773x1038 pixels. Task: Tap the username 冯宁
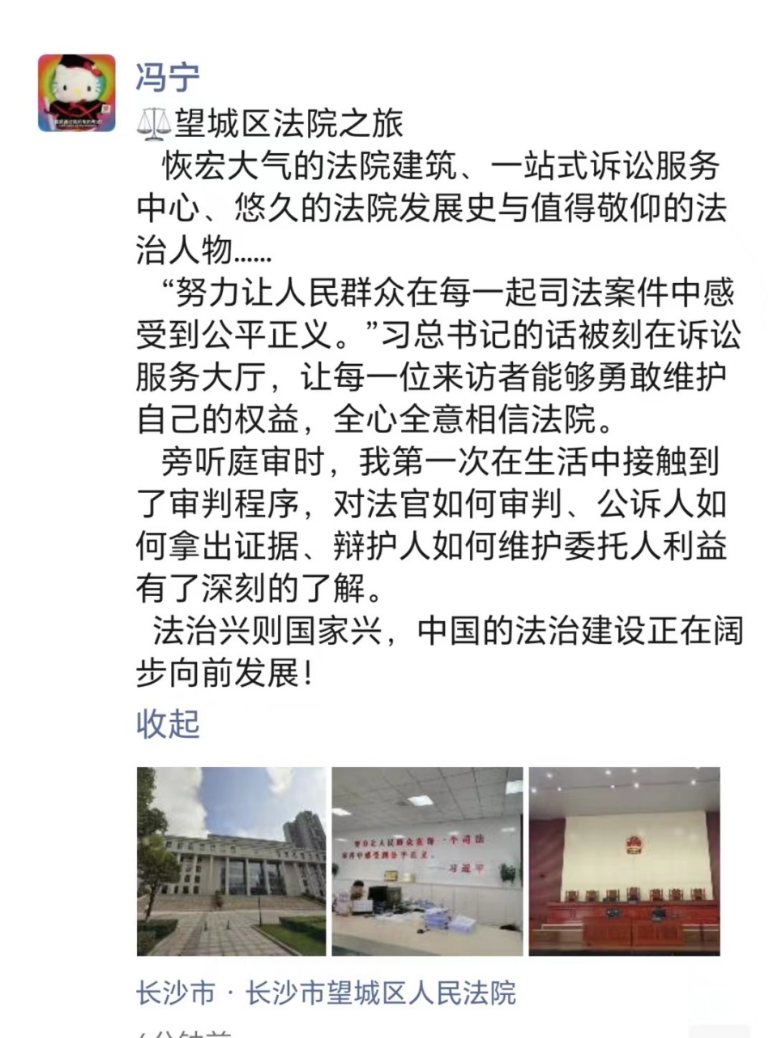tap(167, 76)
